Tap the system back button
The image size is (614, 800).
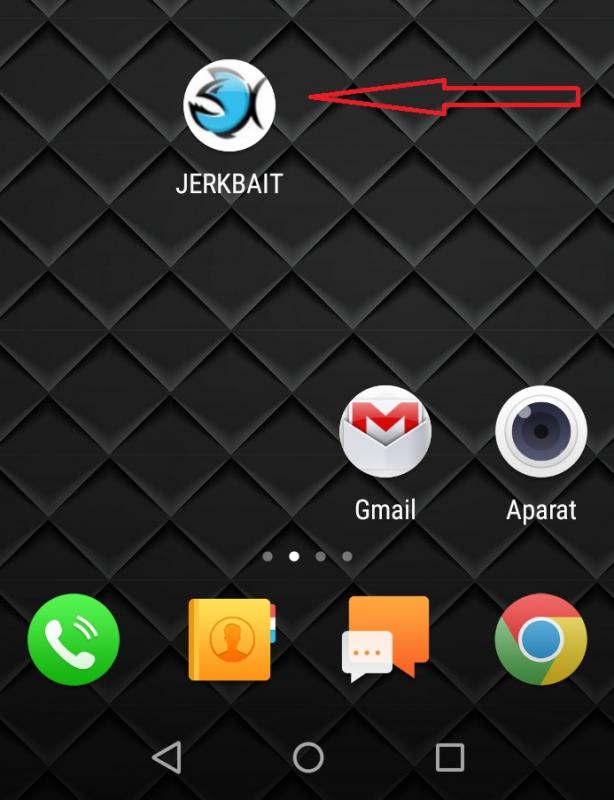(166, 757)
